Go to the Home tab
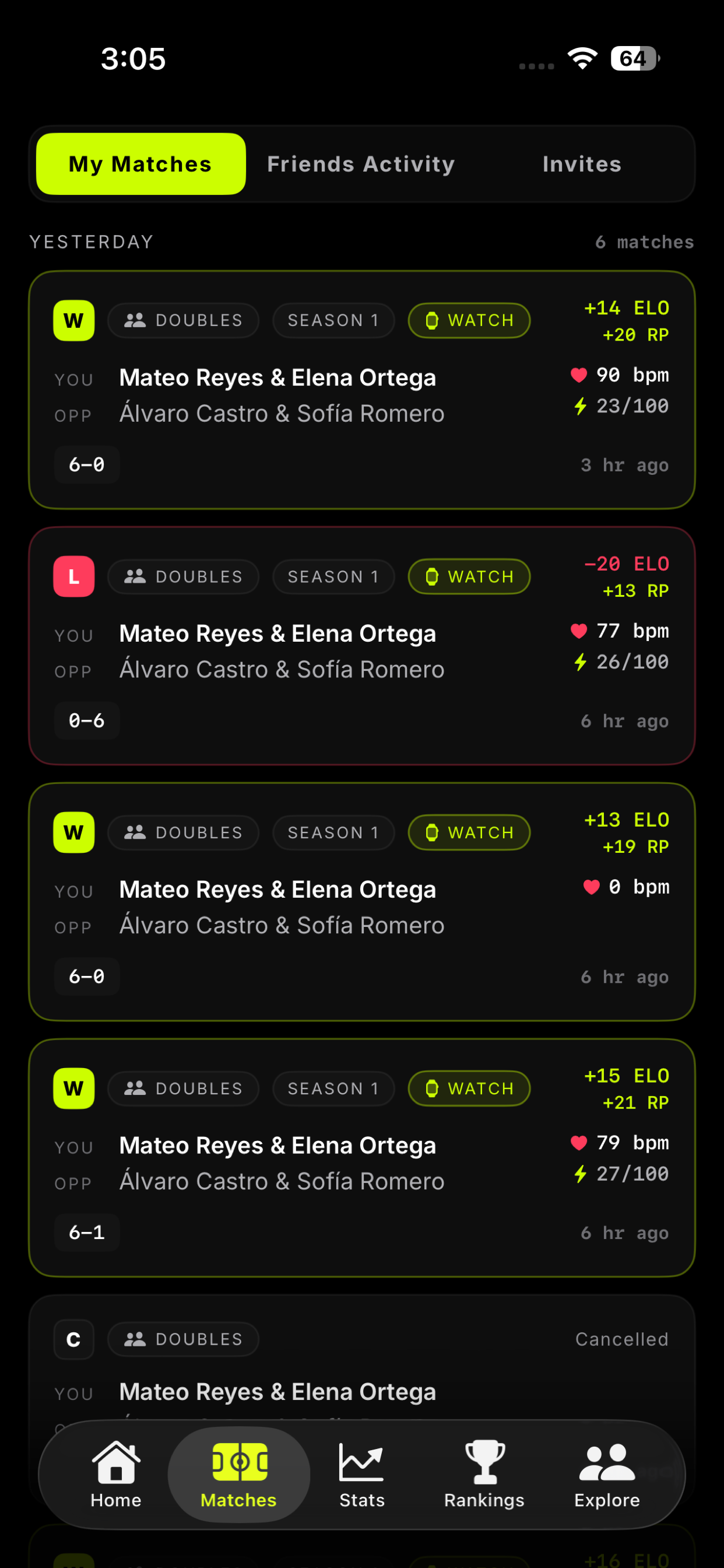The image size is (724, 1568). click(x=115, y=1474)
